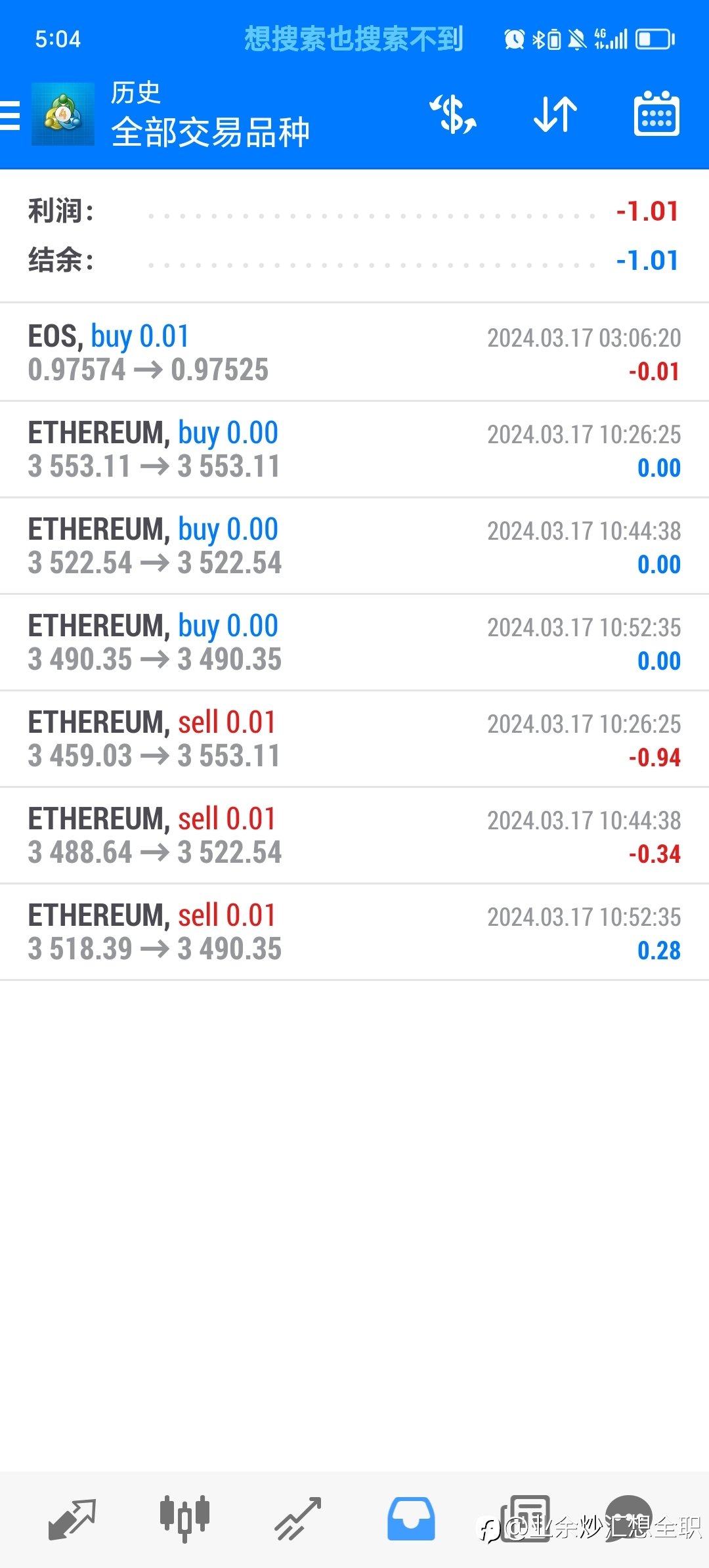The image size is (709, 1568).
Task: Switch to the quotes arrows tab
Action: 72,1519
